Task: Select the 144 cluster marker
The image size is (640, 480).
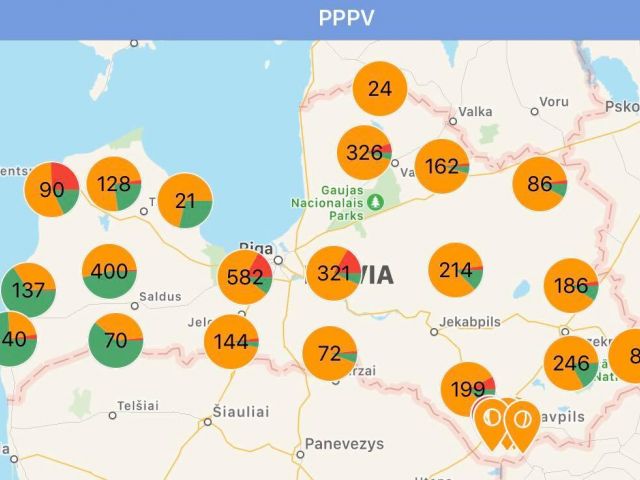Action: 231,342
